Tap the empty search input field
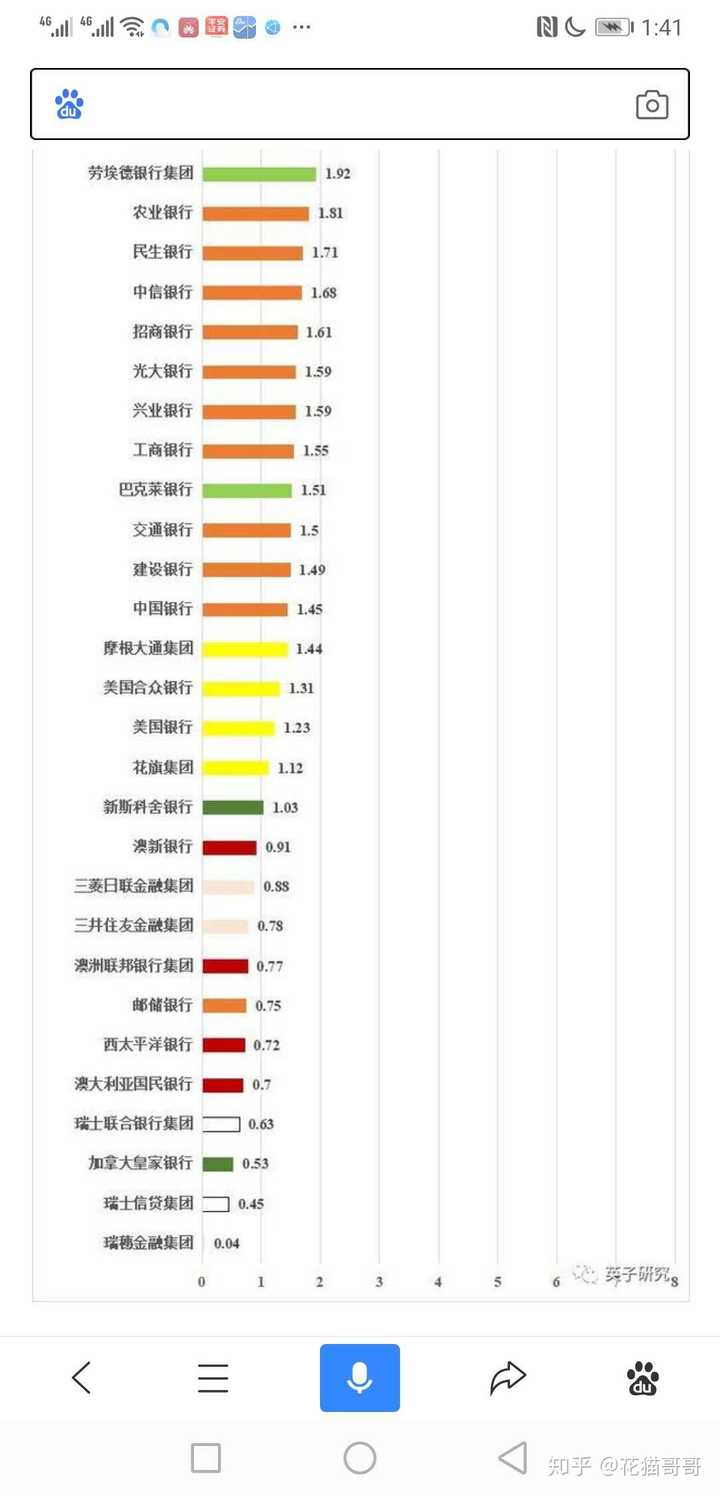Viewport: 720px width, 1496px height. 350,104
